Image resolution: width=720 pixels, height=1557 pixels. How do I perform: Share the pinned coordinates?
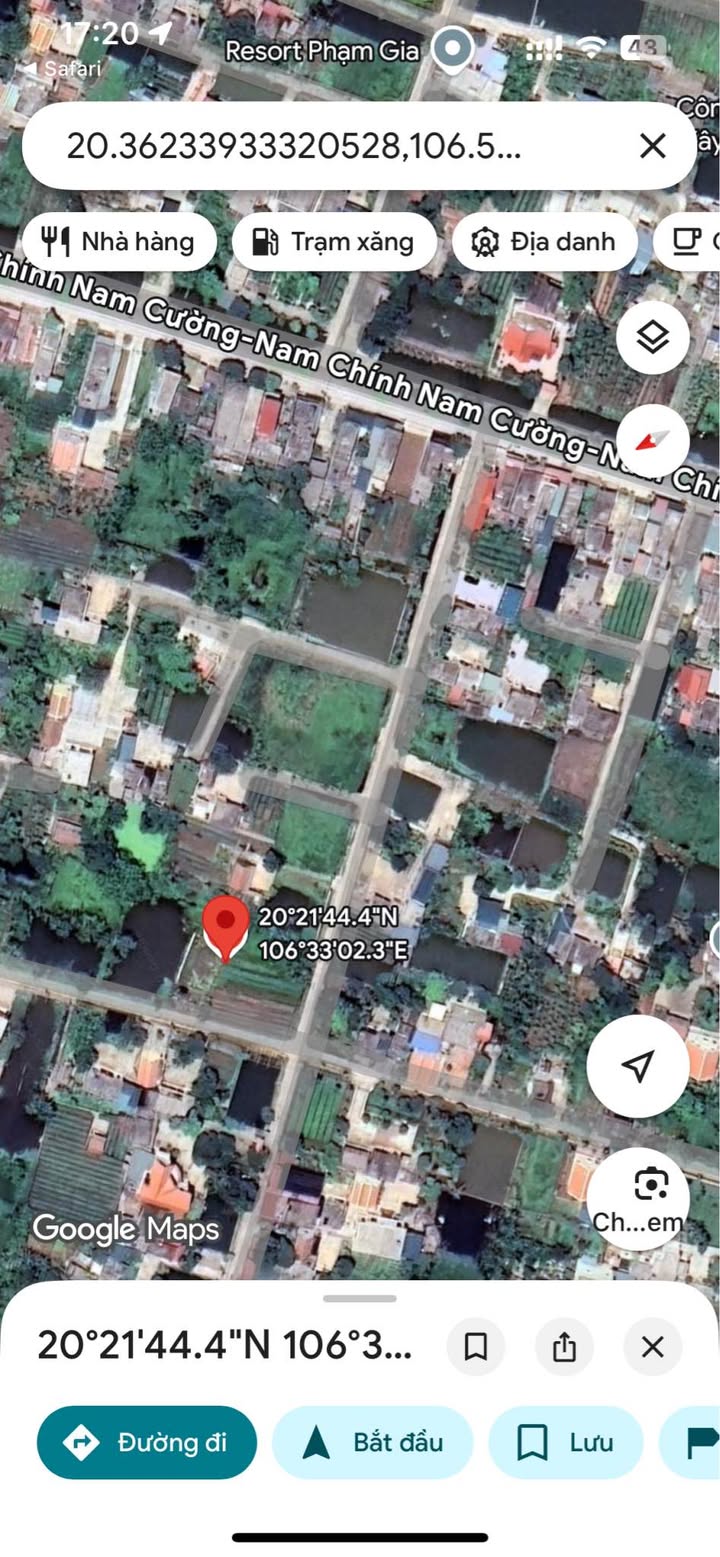pyautogui.click(x=564, y=1346)
